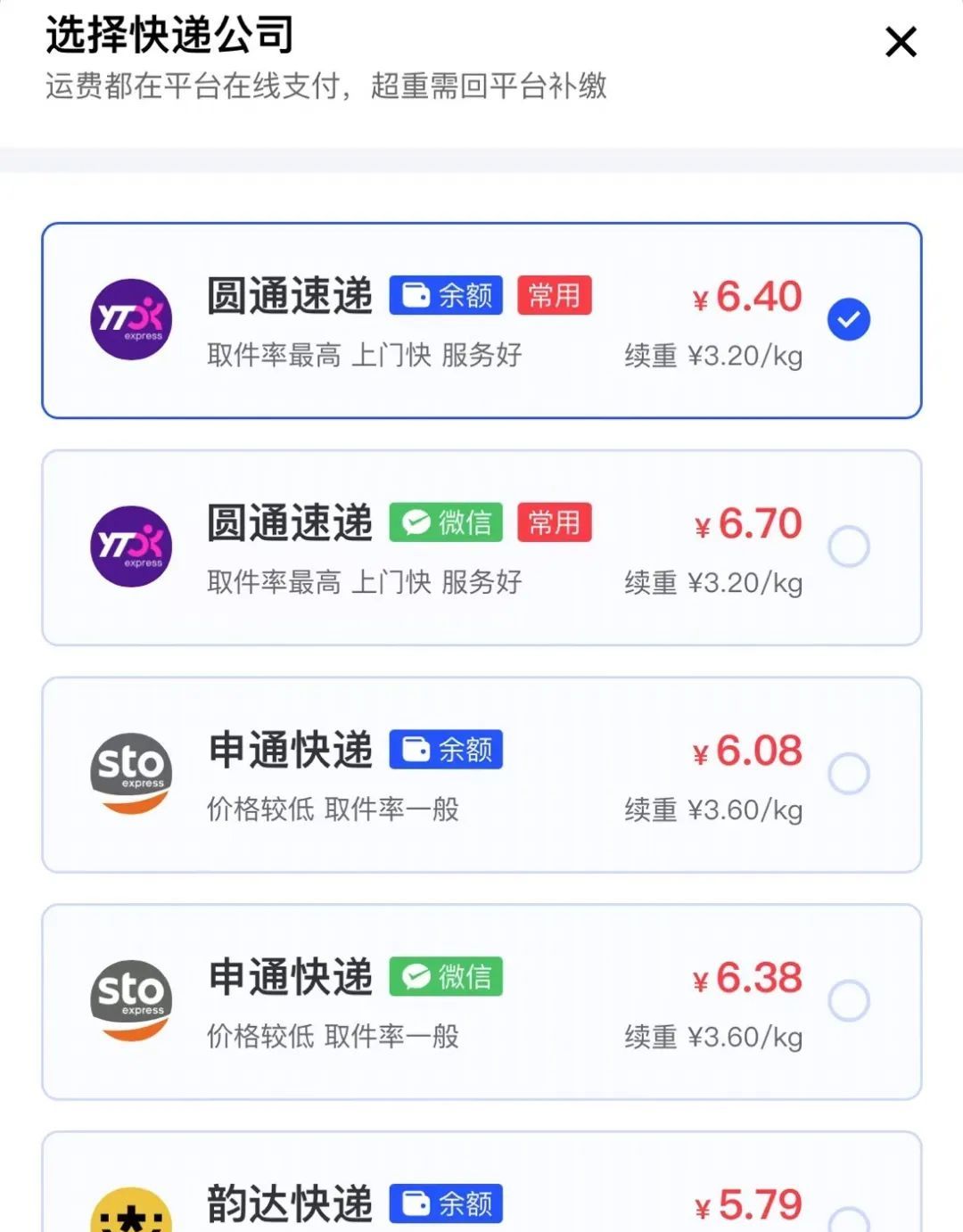Click the 选择快递公司 dialog title
The width and height of the screenshot is (963, 1232).
pos(169,39)
